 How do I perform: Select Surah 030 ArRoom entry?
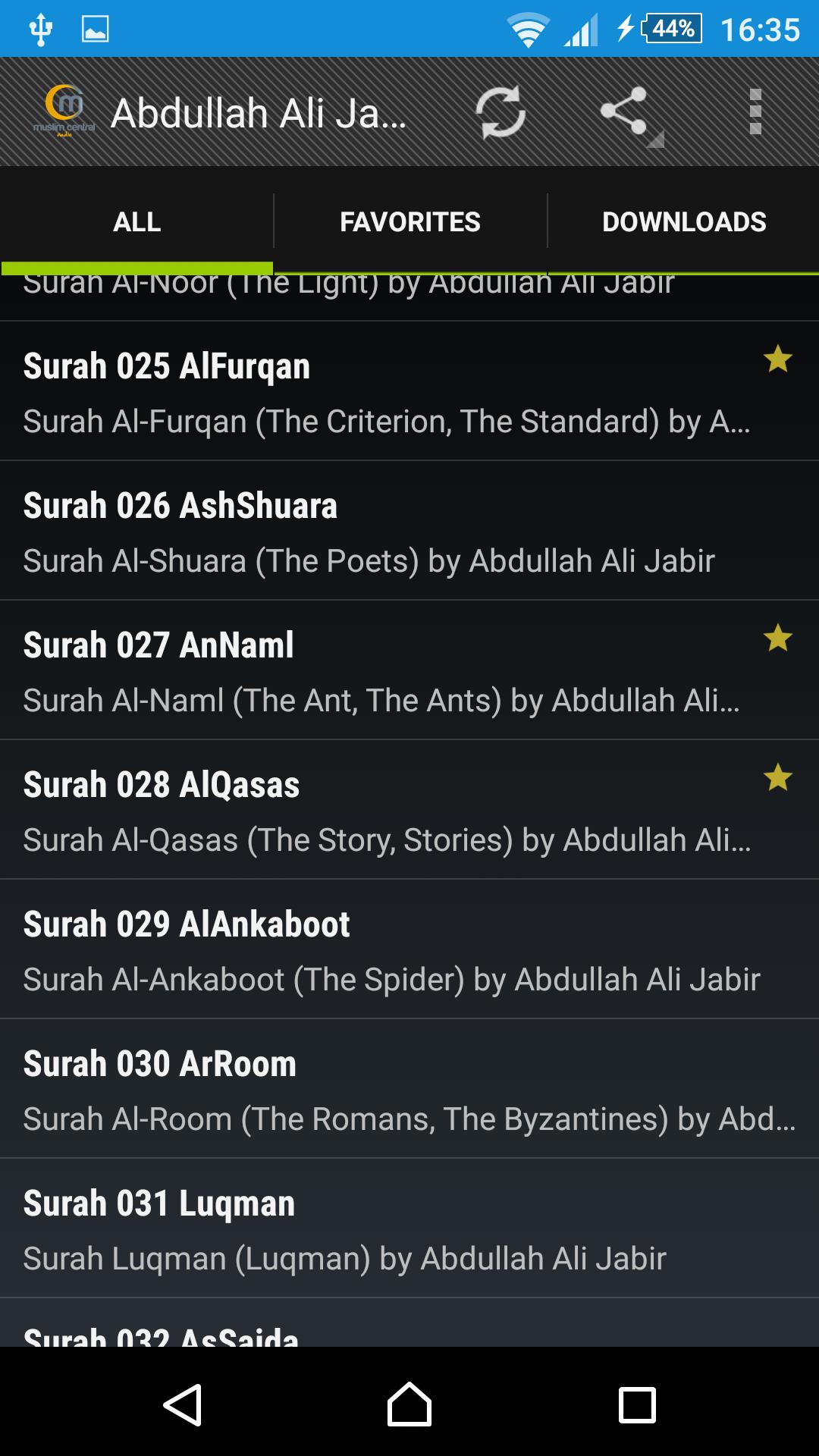[409, 1088]
